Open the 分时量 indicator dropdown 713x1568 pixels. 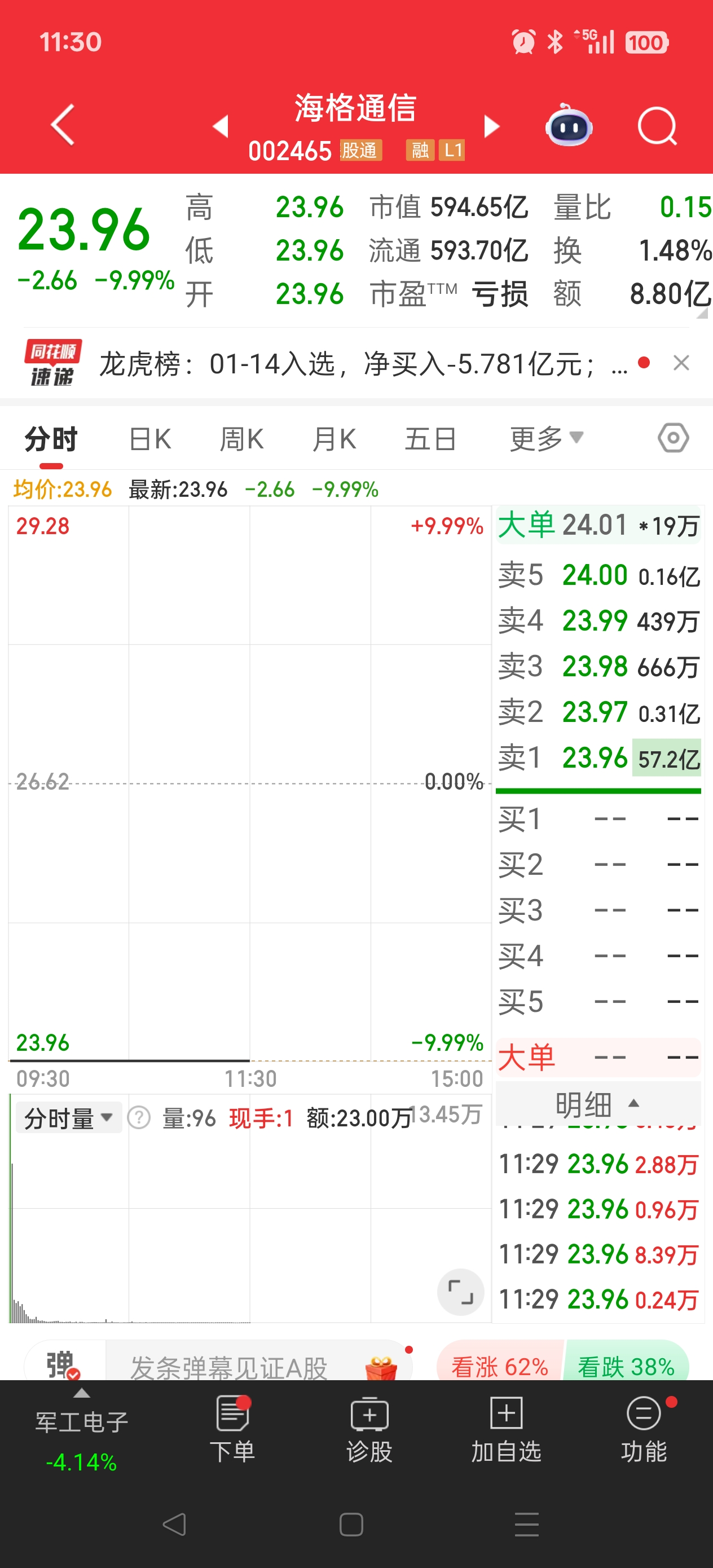pyautogui.click(x=68, y=1117)
